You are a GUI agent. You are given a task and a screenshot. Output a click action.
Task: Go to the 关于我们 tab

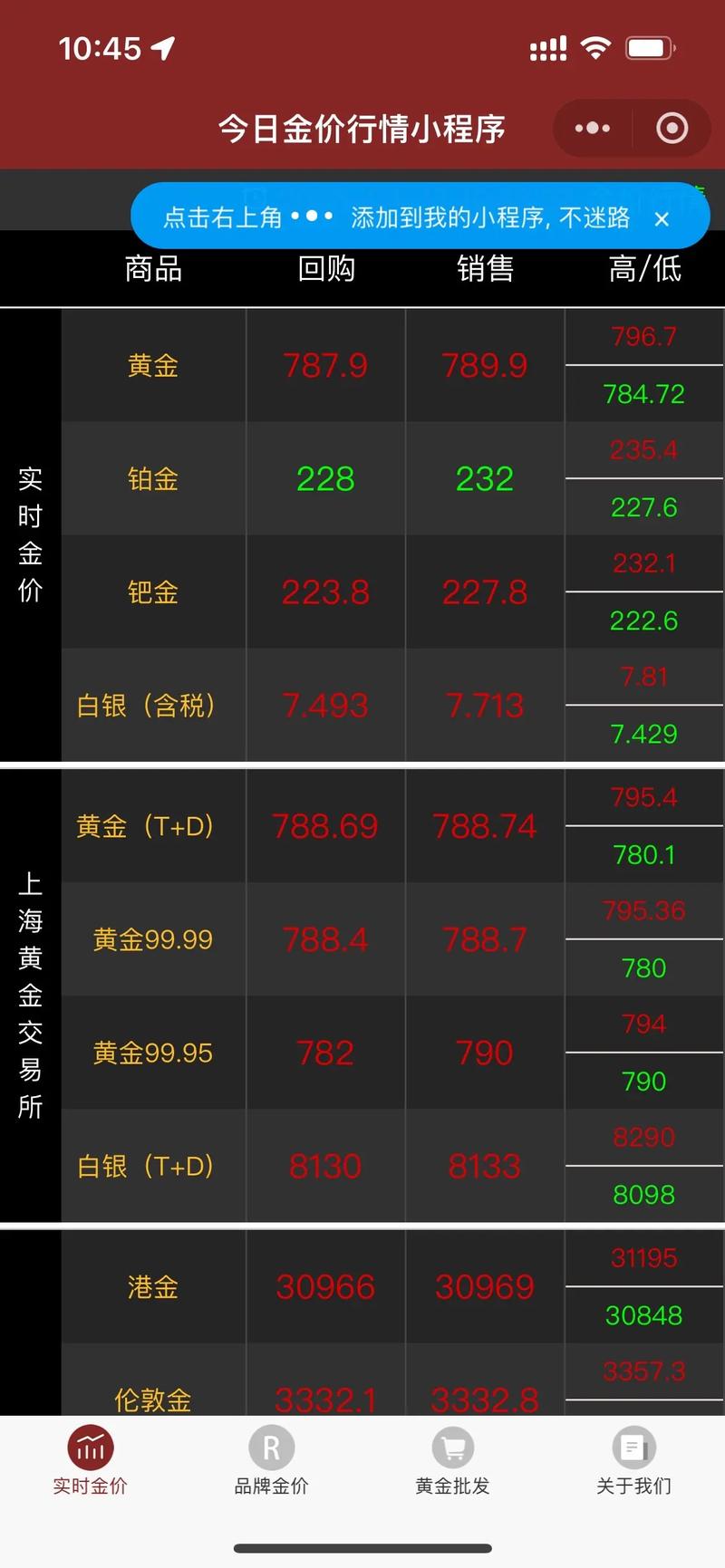coord(633,1460)
